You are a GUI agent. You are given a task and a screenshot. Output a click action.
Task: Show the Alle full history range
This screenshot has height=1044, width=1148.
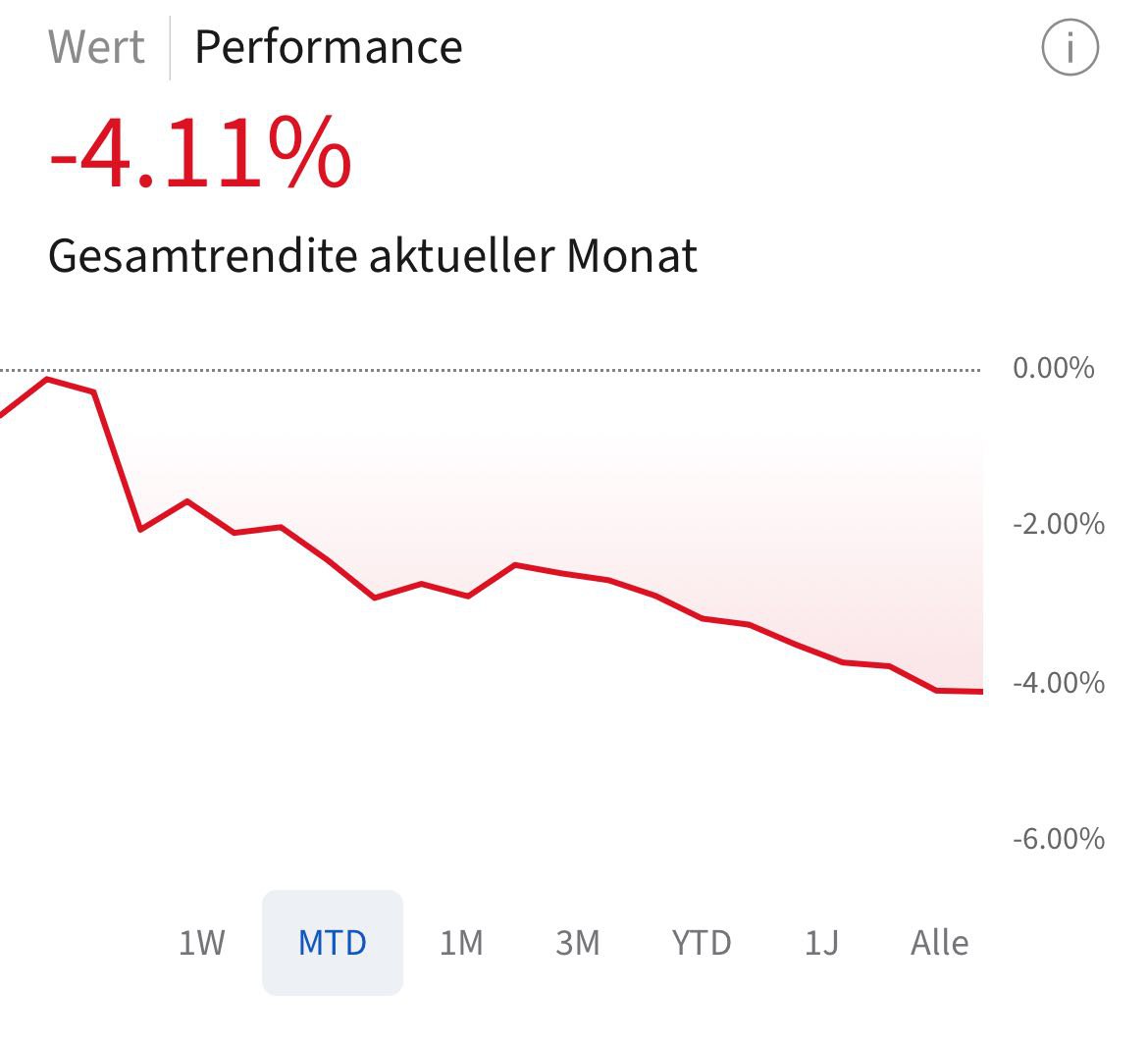(x=939, y=943)
